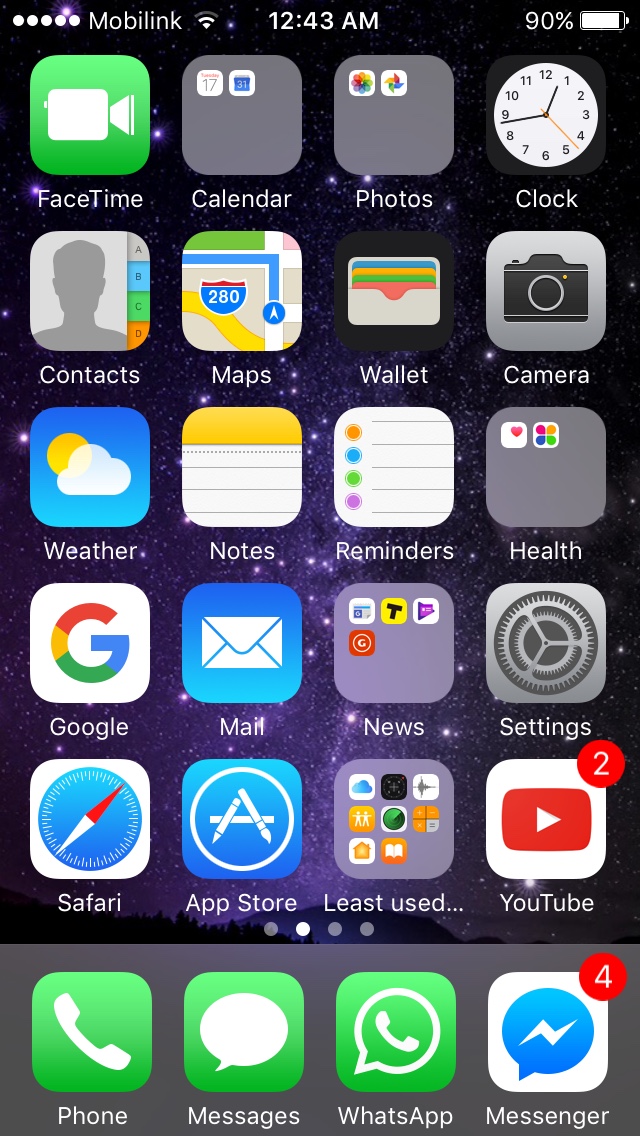Open WhatsApp from the dock
Viewport: 640px width, 1136px height.
tap(396, 1032)
